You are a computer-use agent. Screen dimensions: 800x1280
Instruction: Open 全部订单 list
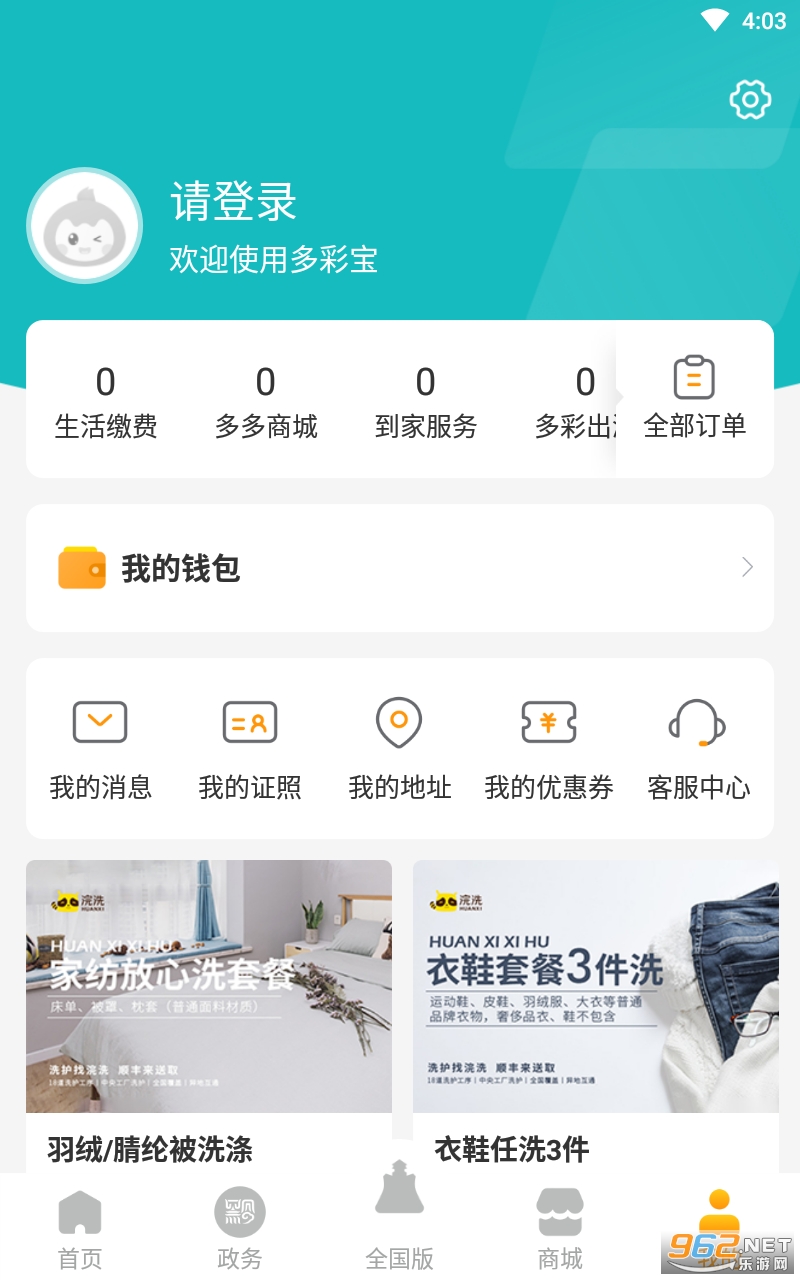tap(695, 399)
